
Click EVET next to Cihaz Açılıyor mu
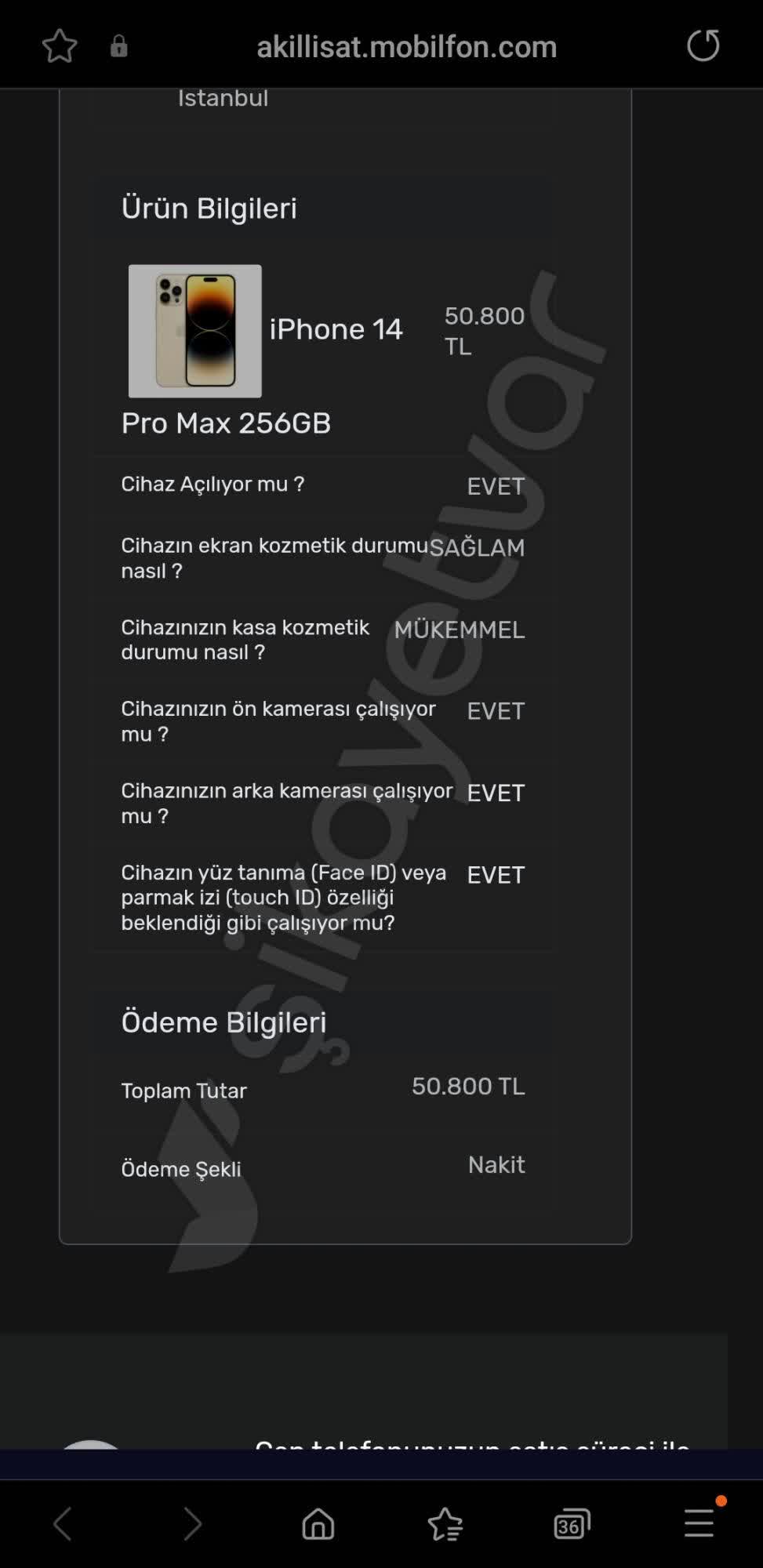click(495, 486)
